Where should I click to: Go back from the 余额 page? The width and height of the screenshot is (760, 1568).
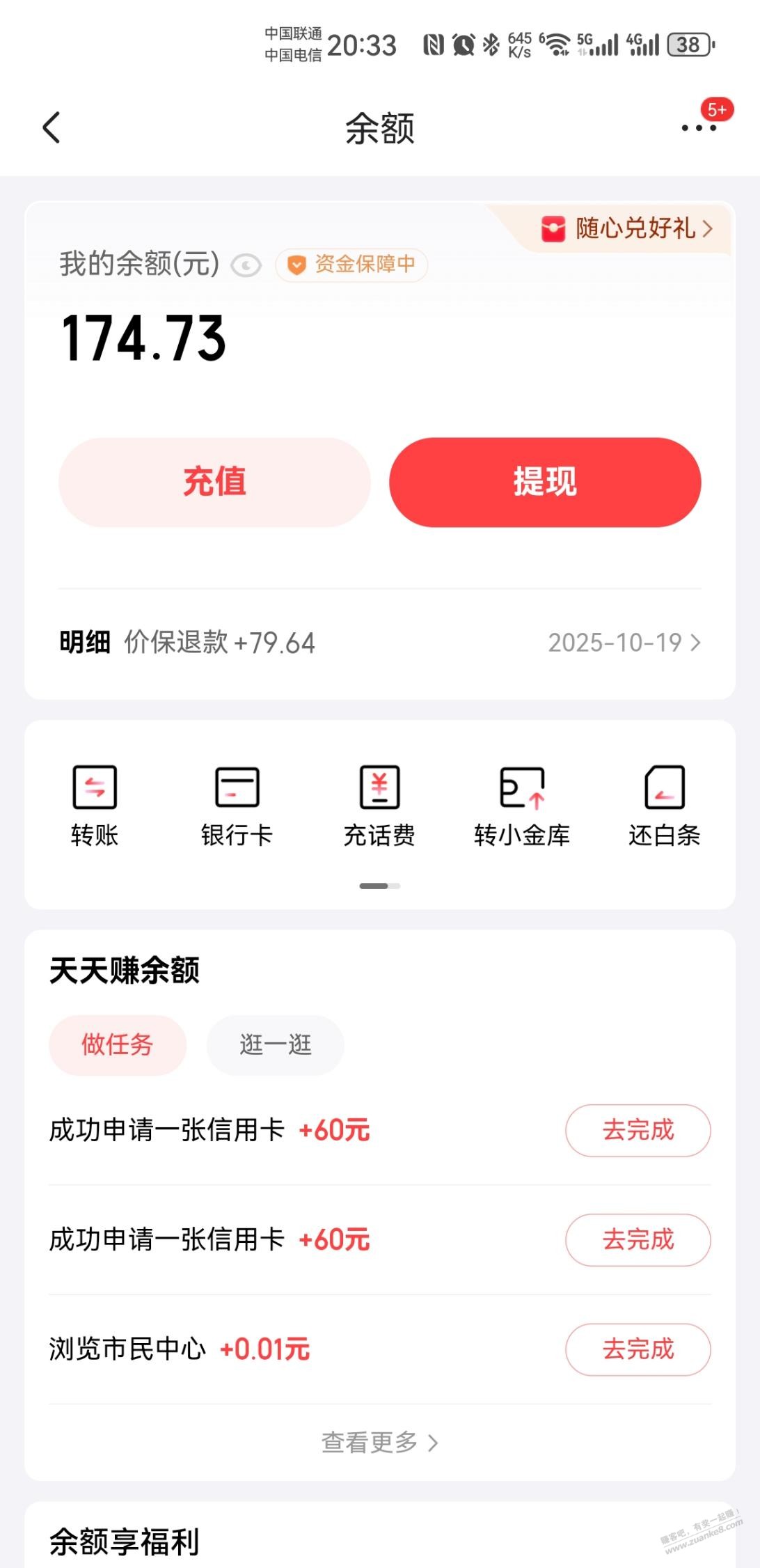[52, 128]
